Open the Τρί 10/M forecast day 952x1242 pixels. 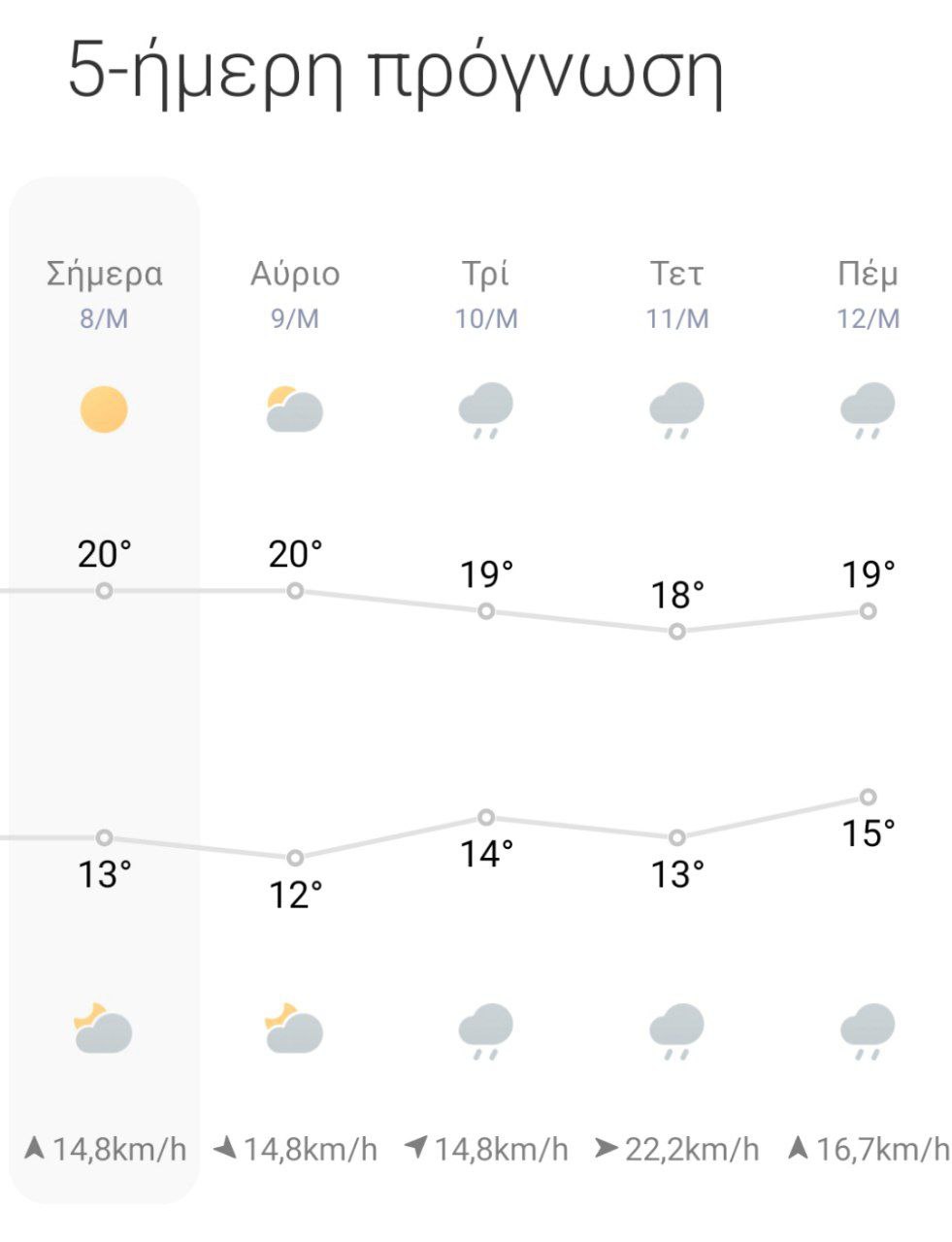(486, 291)
